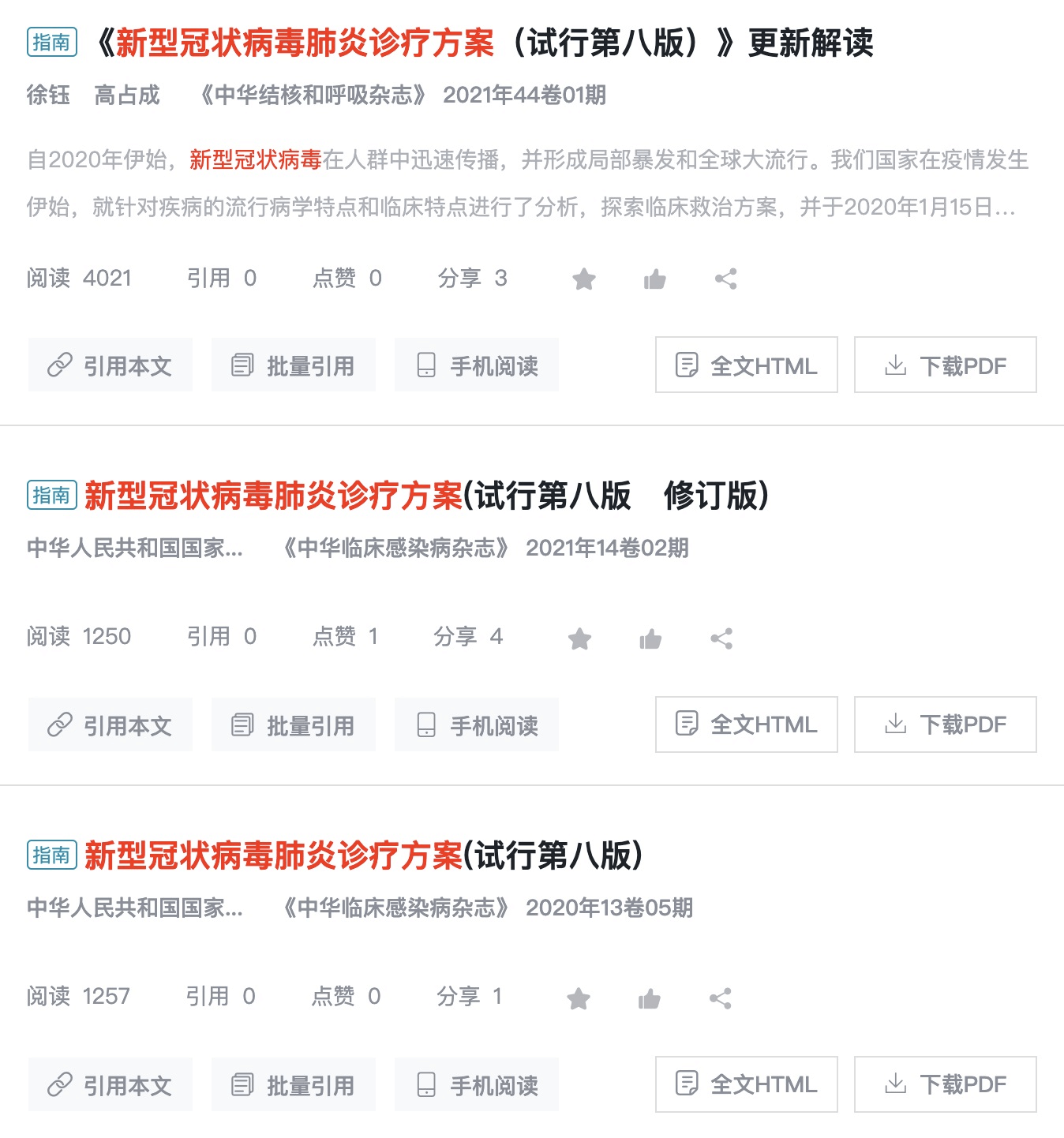The width and height of the screenshot is (1064, 1138).
Task: Open 全文HTML for the 更新解读 article
Action: (x=746, y=365)
